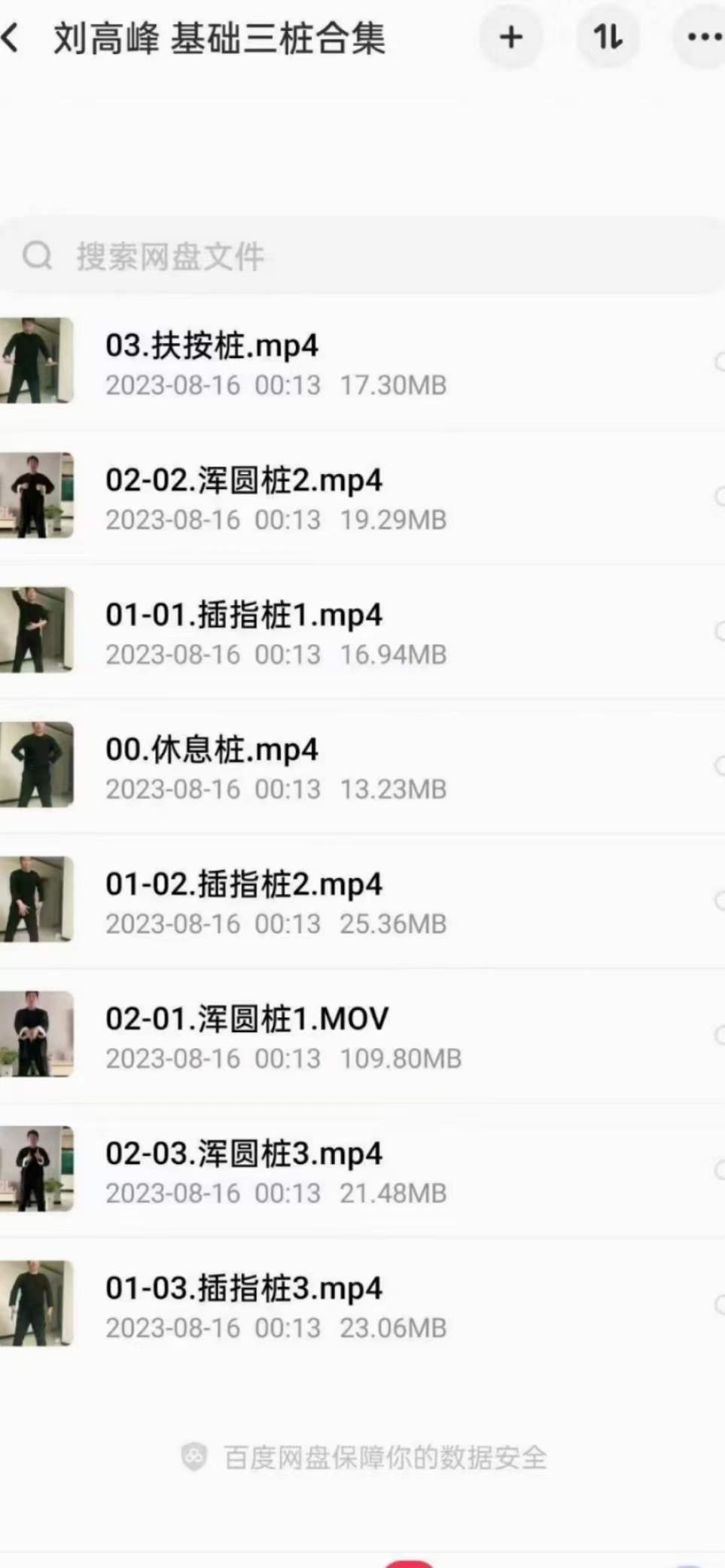Tap the sort order icon
This screenshot has width=725, height=1568.
(608, 37)
